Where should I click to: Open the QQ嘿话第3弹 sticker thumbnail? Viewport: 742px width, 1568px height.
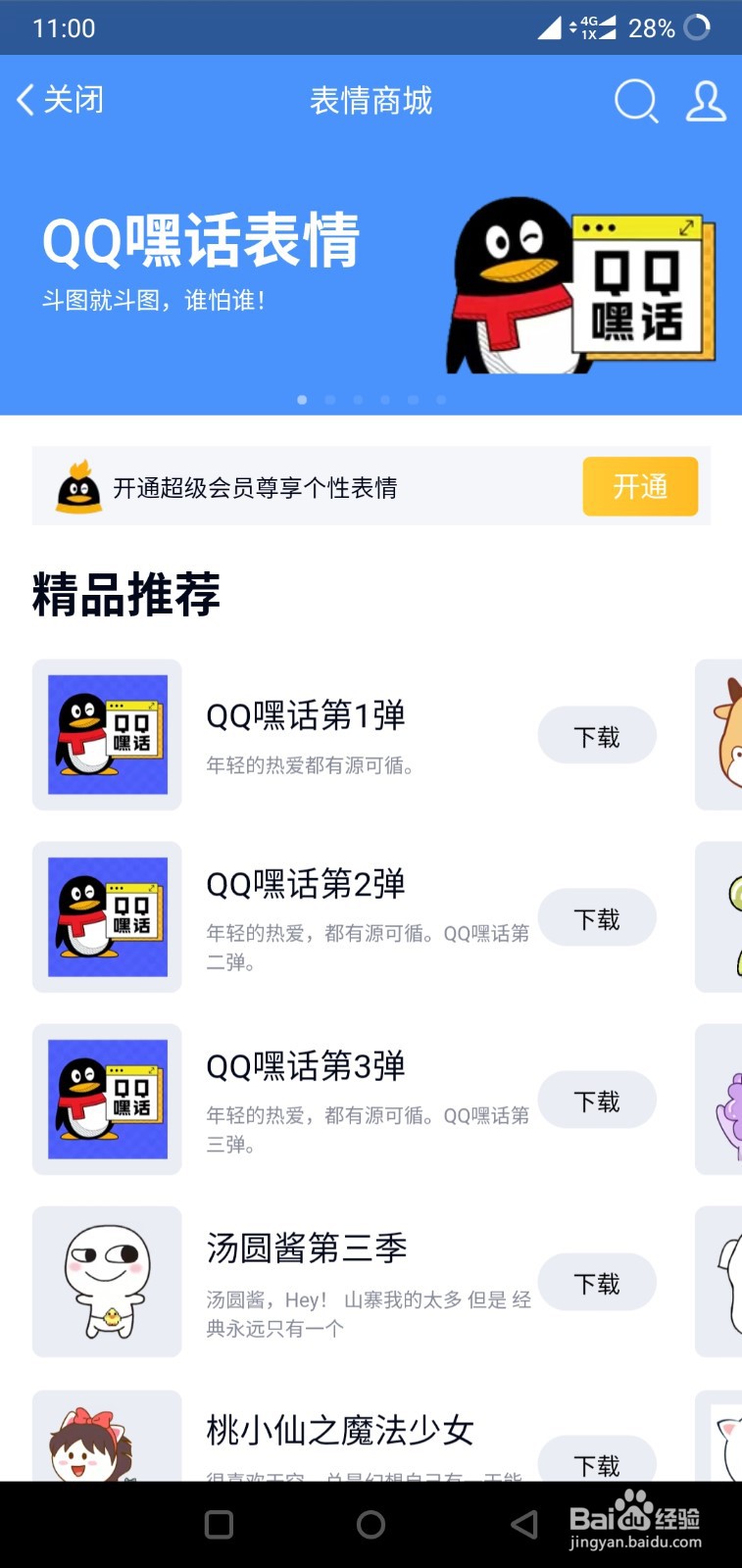[x=106, y=1100]
